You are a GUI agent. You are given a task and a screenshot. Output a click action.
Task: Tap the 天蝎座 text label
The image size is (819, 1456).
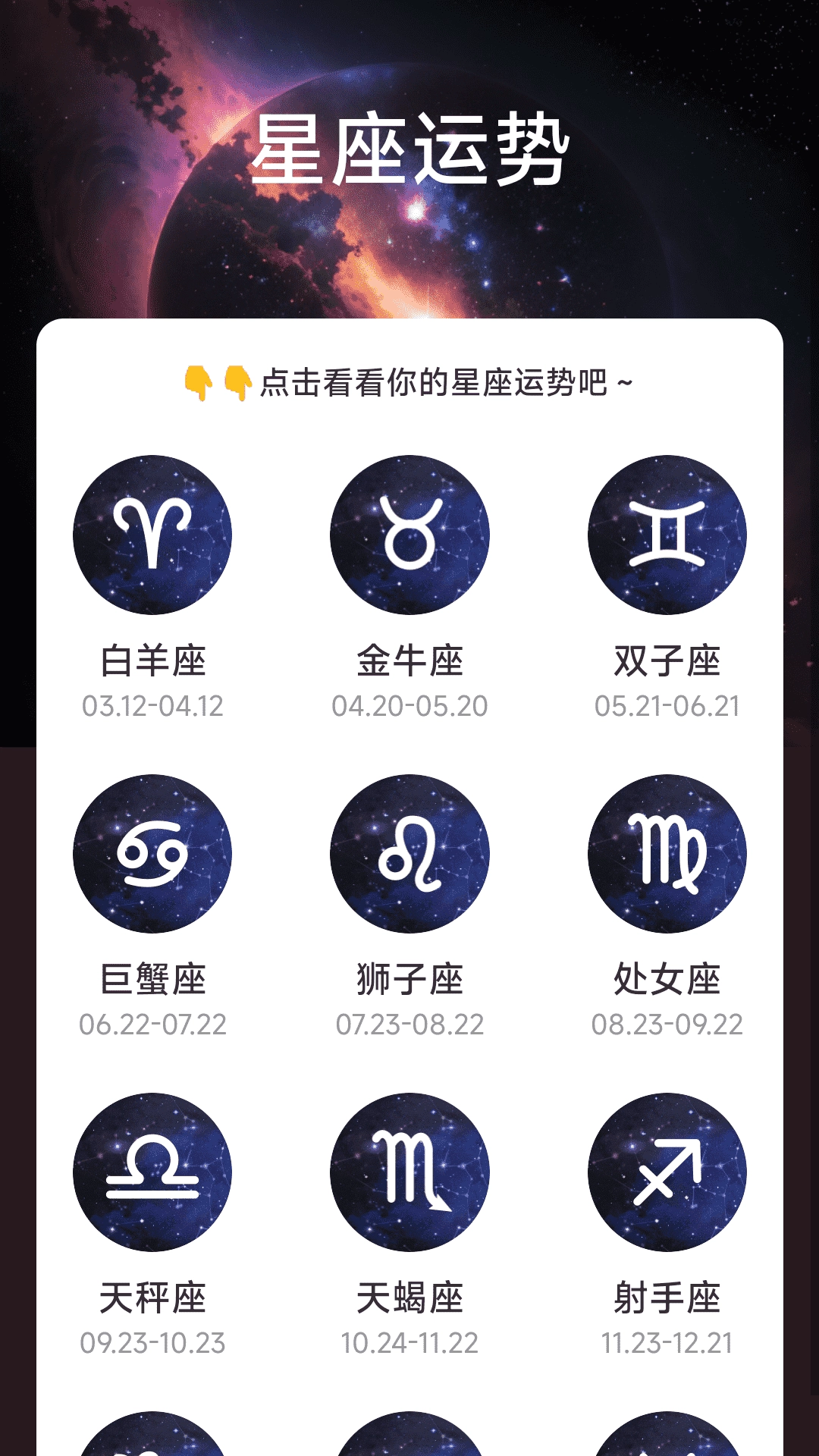409,1295
